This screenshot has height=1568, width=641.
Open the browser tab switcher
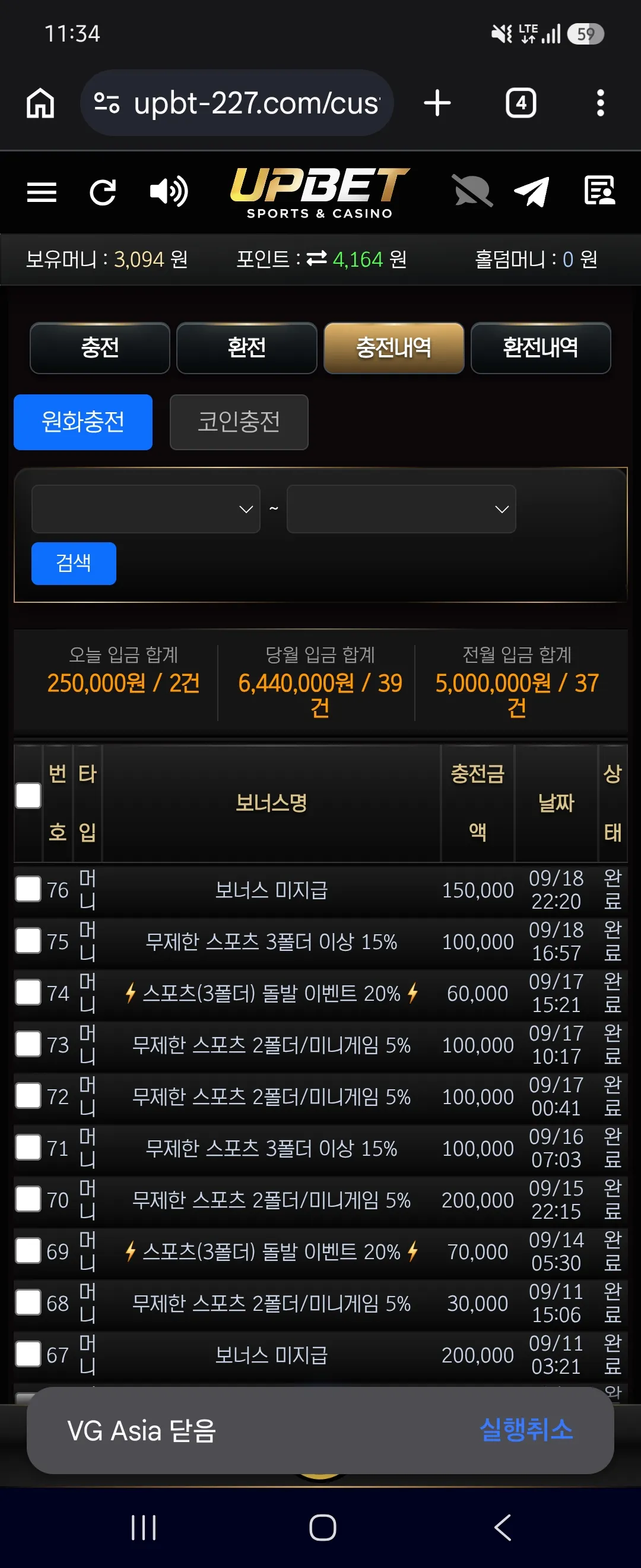point(521,103)
